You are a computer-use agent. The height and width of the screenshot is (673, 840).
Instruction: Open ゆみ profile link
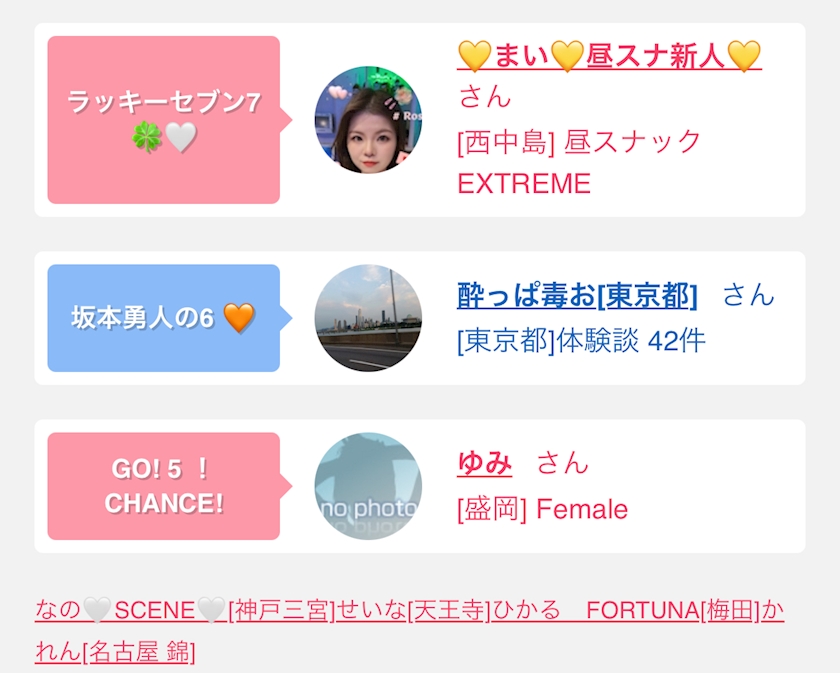click(485, 462)
